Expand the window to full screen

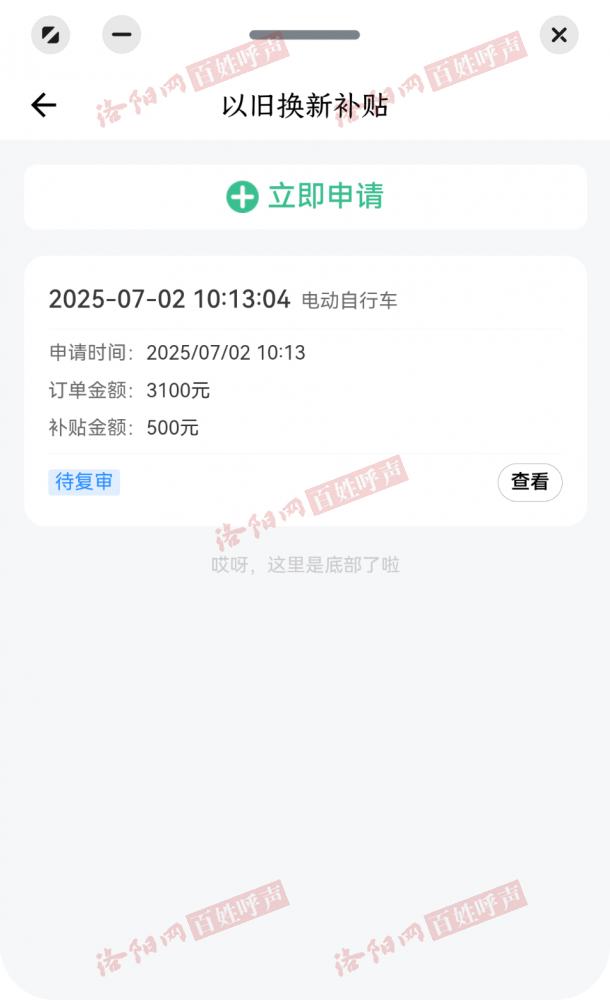click(50, 36)
